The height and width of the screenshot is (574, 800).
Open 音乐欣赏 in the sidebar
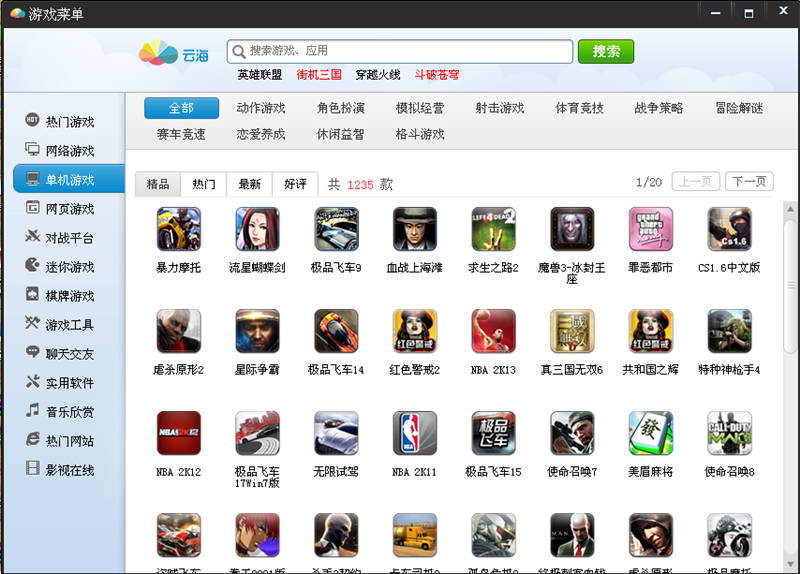coord(69,412)
